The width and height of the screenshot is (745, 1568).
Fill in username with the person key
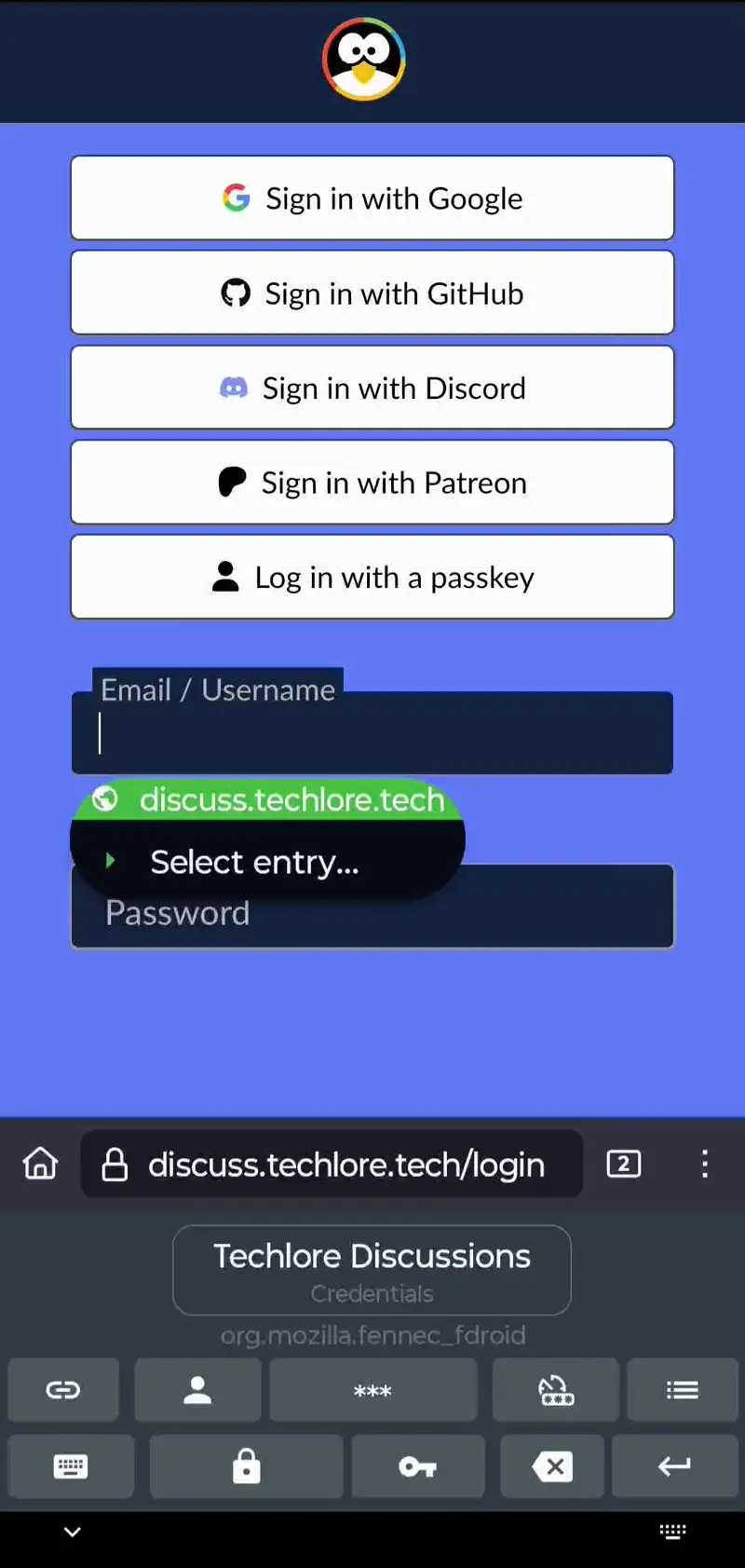coord(197,1390)
